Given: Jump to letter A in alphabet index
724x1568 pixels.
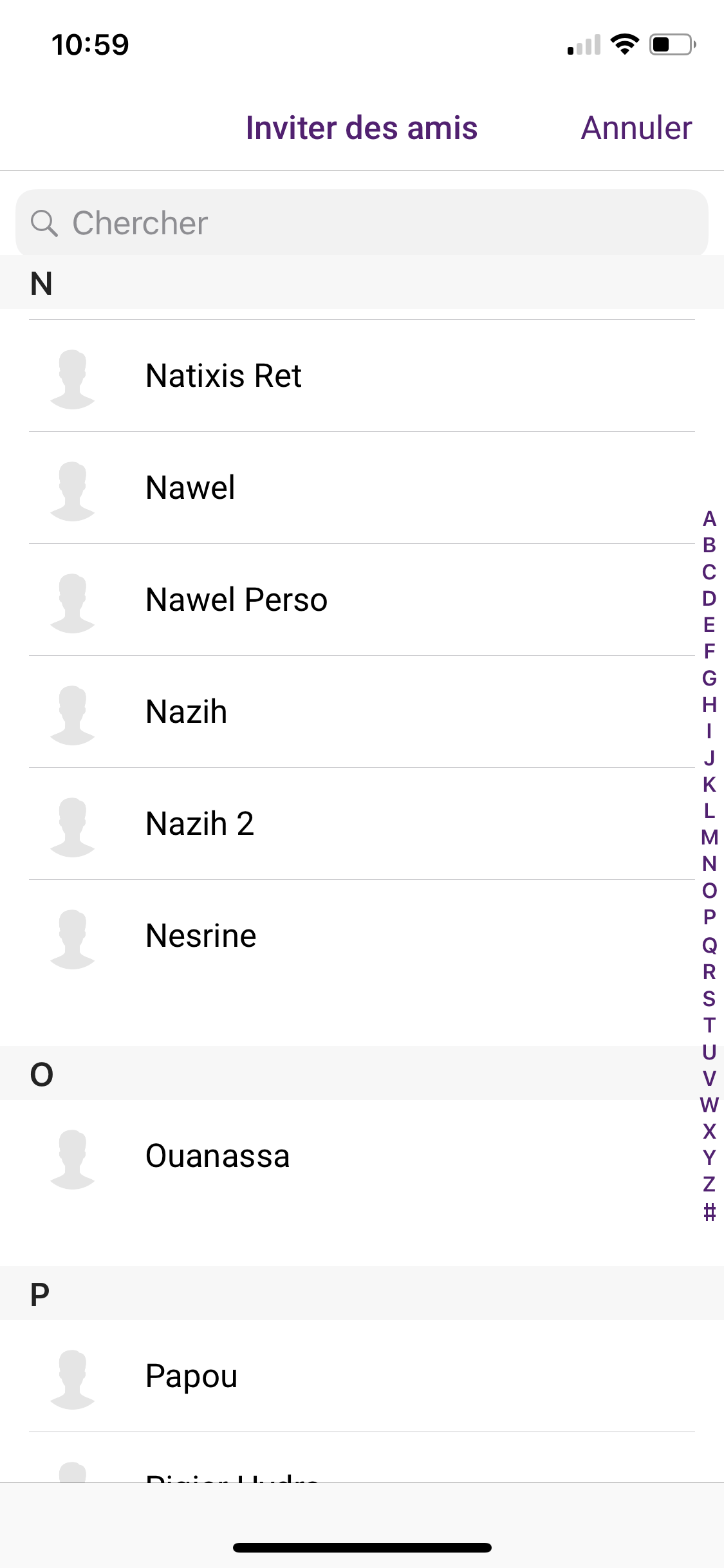Looking at the screenshot, I should click(x=709, y=519).
